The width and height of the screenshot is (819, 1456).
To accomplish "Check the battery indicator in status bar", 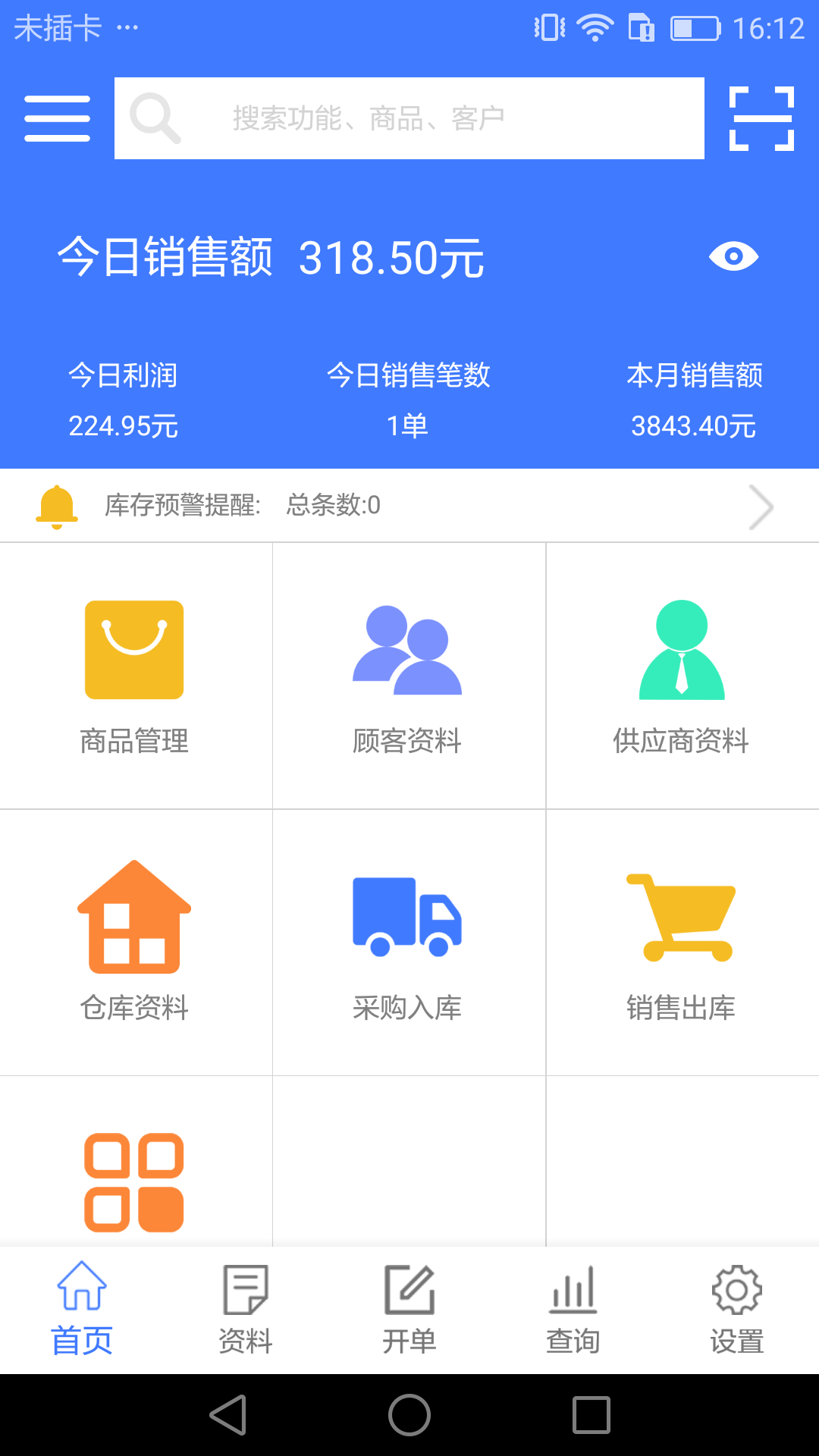I will pos(695,28).
